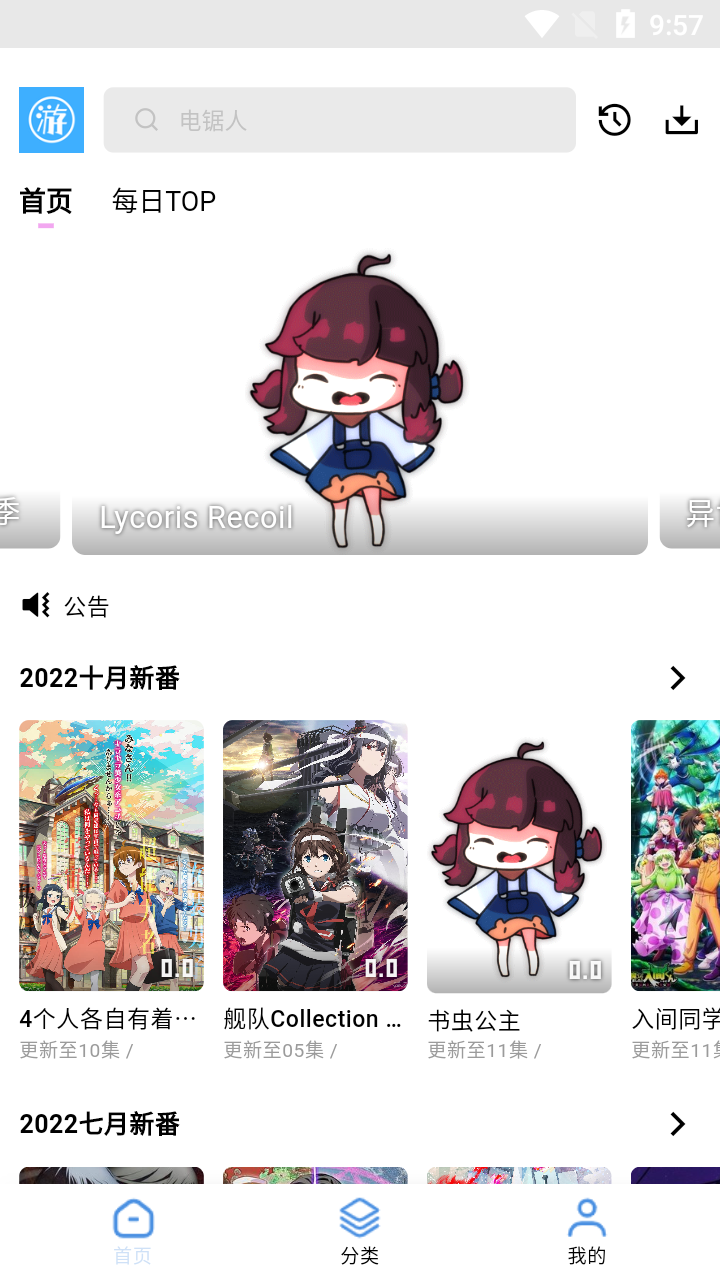Go to the 分类 bottom tab
This screenshot has height=1280, width=720.
coord(359,1232)
